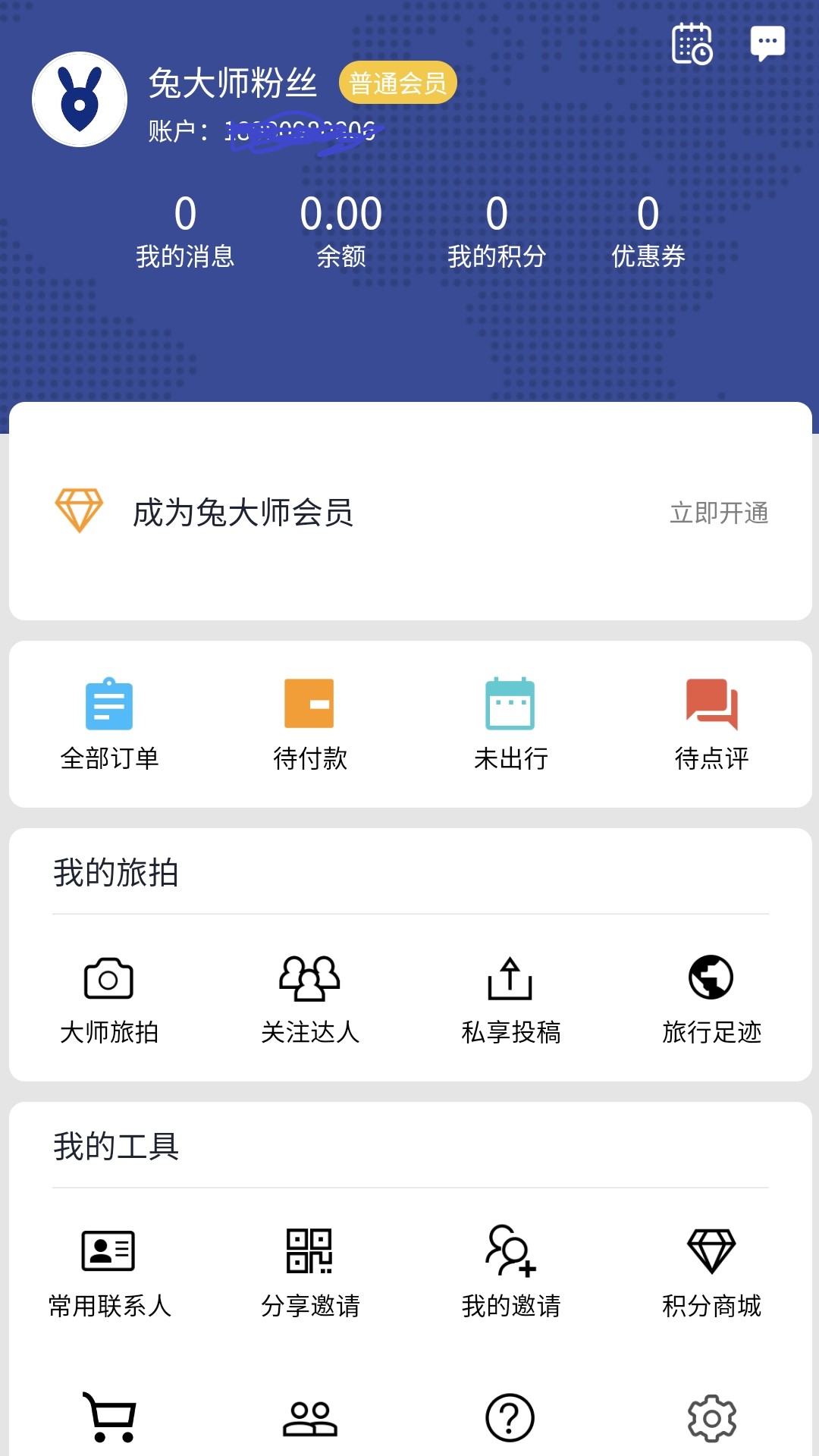Open 常用联系人

tap(109, 1271)
